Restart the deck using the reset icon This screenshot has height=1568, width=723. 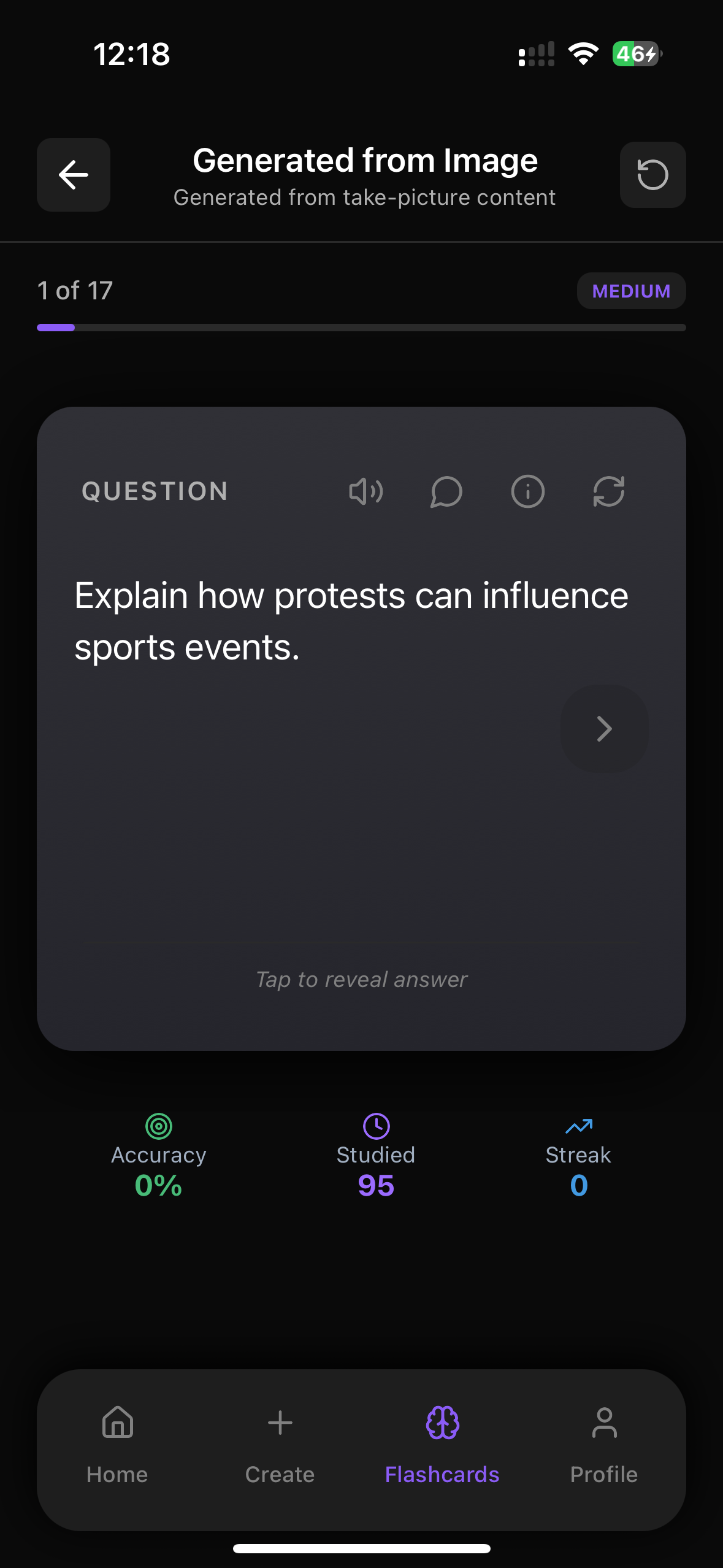click(652, 175)
